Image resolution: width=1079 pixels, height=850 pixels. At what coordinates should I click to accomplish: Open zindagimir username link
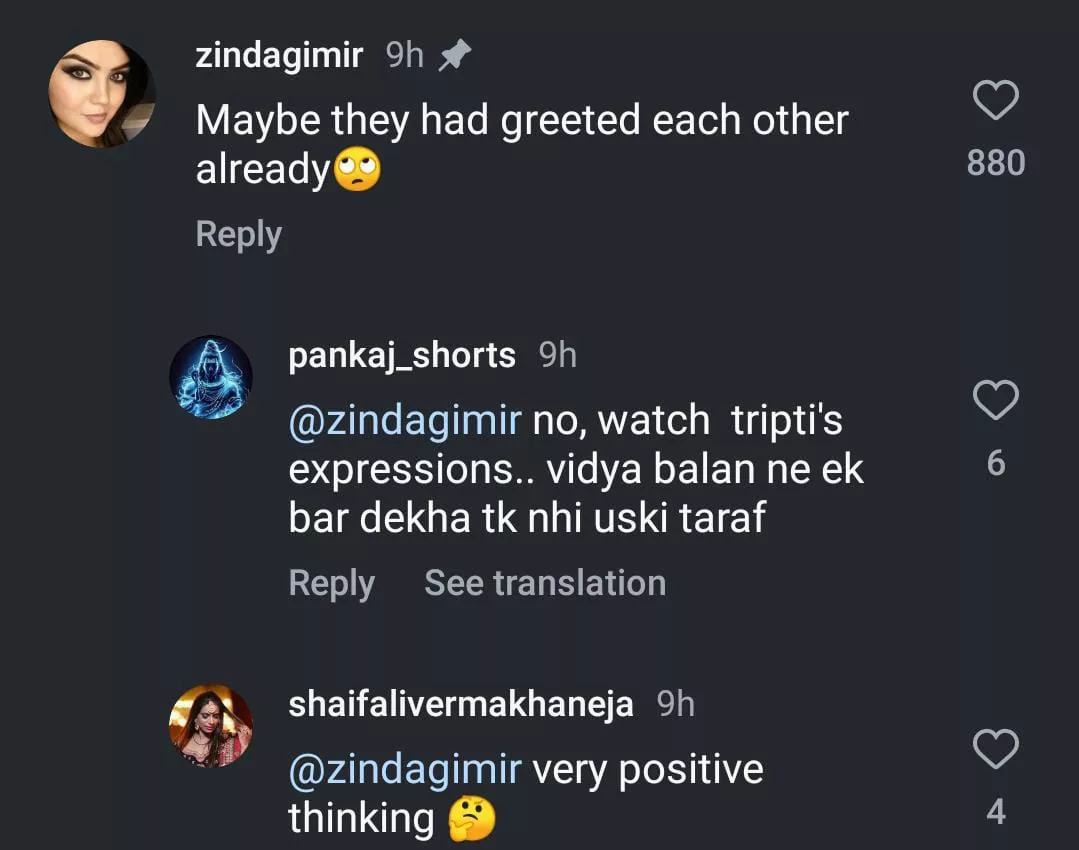(x=279, y=56)
